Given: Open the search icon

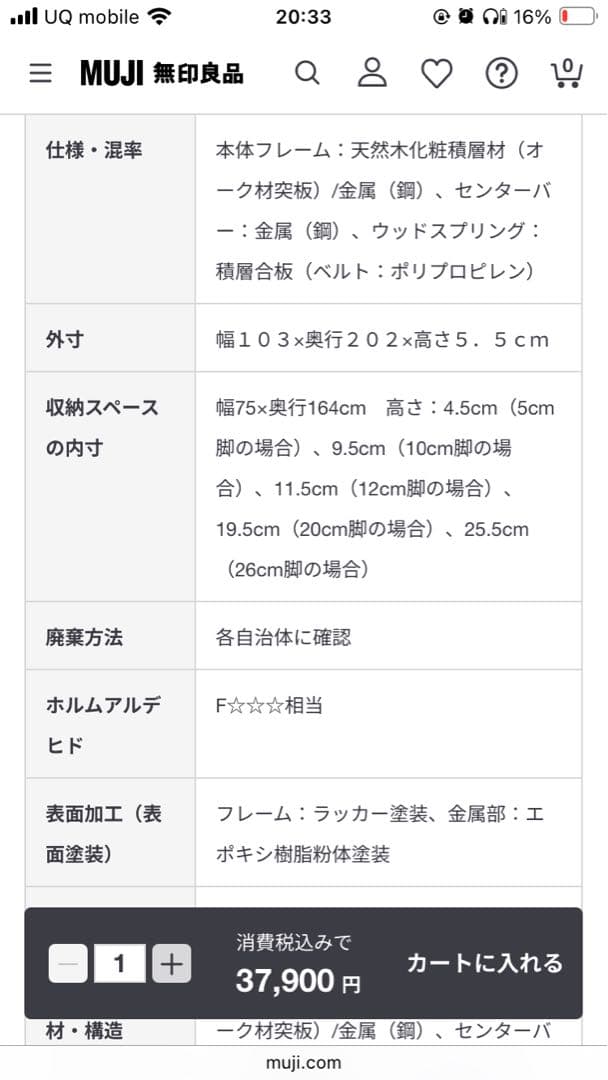Looking at the screenshot, I should tap(308, 73).
